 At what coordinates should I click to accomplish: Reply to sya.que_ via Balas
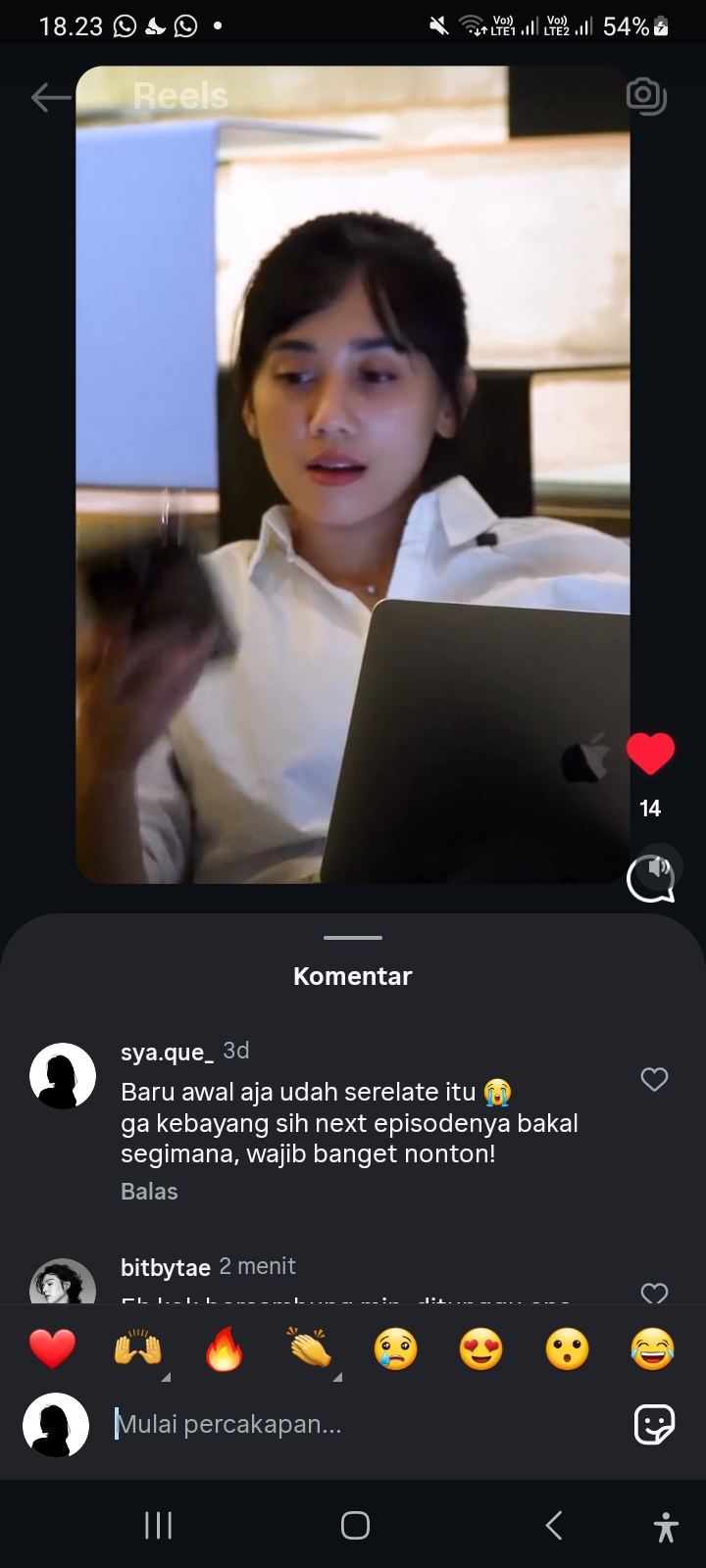pyautogui.click(x=149, y=1192)
